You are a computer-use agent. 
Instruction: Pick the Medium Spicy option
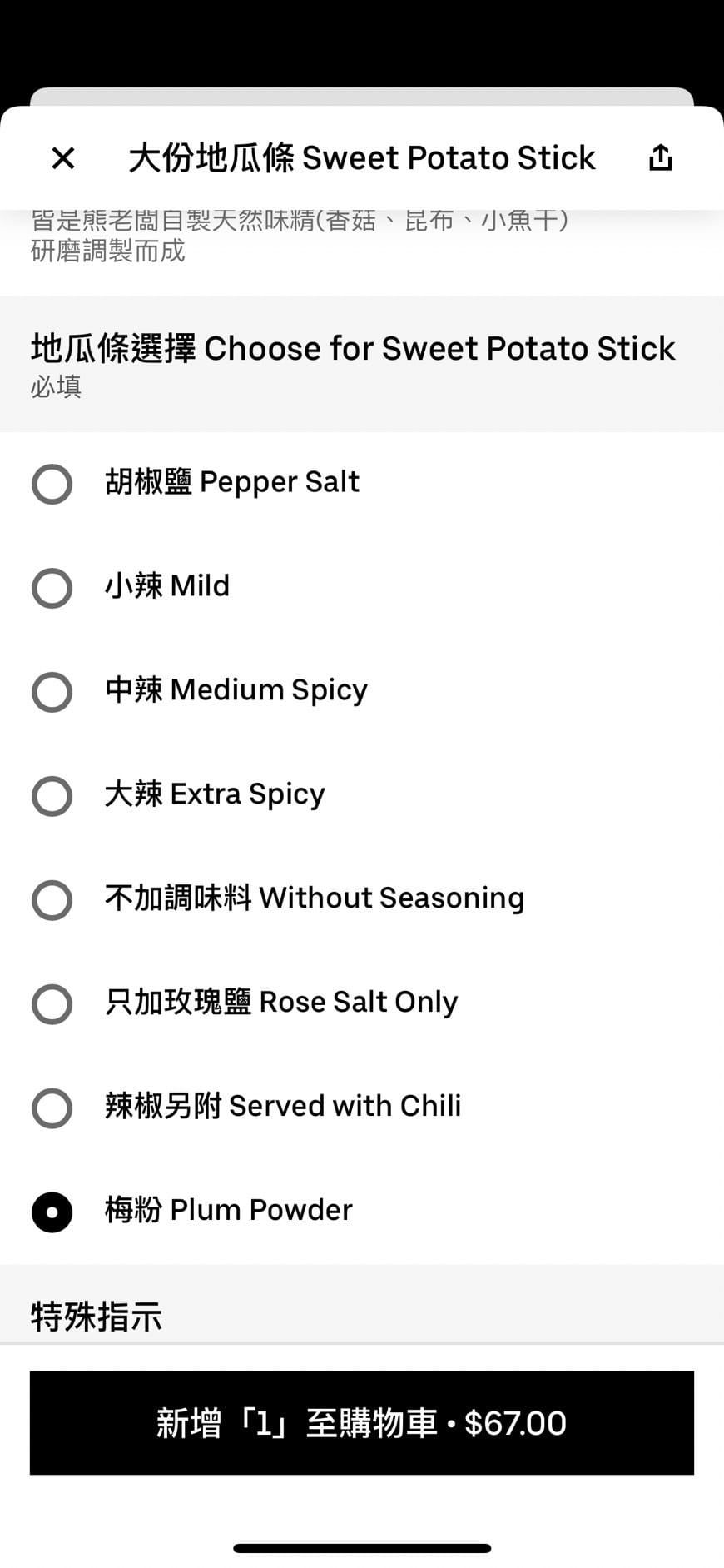coord(52,692)
